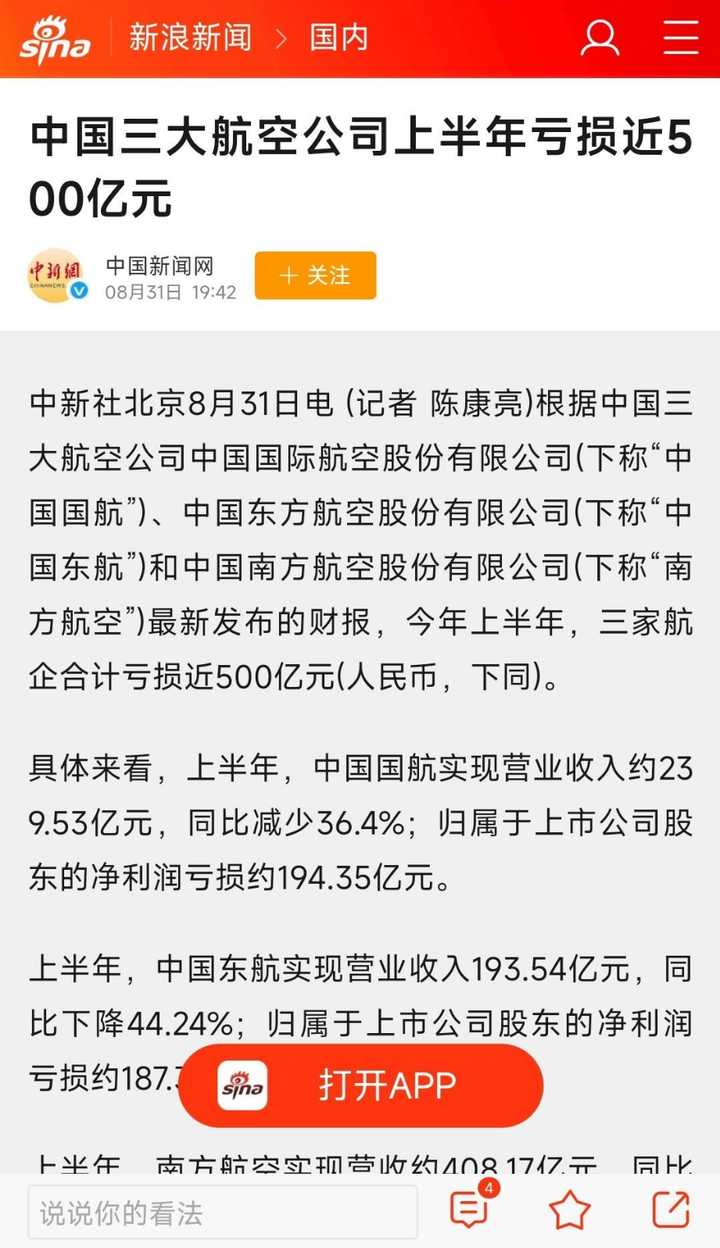Open the 新浪新闻 home link
Image resolution: width=720 pixels, height=1248 pixels.
pyautogui.click(x=191, y=38)
